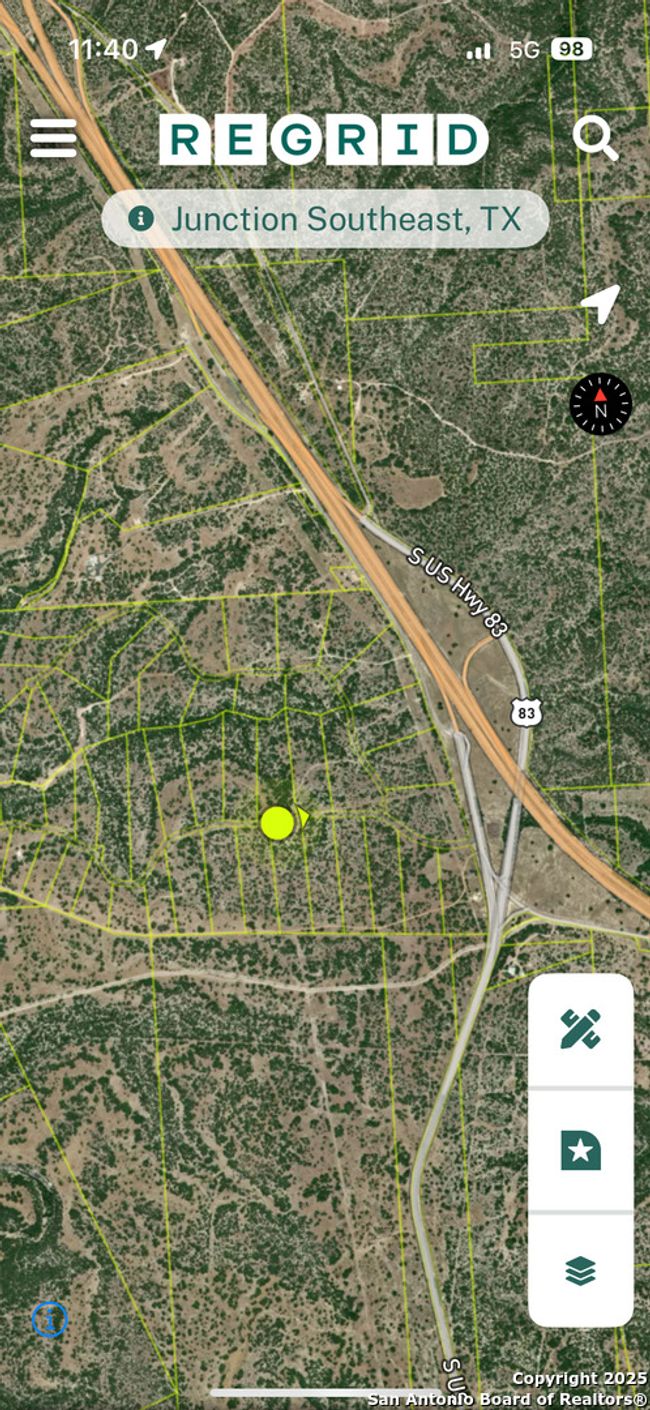Center map on my current location
This screenshot has height=1410, width=650.
pyautogui.click(x=601, y=303)
